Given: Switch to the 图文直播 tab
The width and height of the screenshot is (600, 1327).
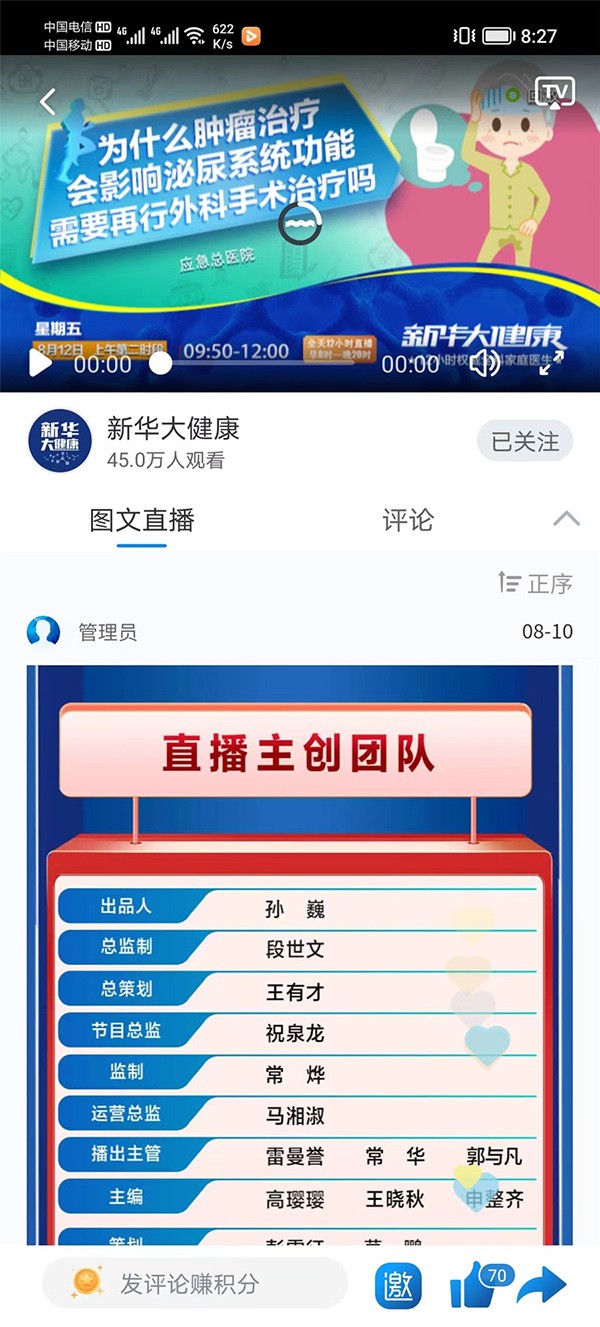Looking at the screenshot, I should pyautogui.click(x=142, y=520).
